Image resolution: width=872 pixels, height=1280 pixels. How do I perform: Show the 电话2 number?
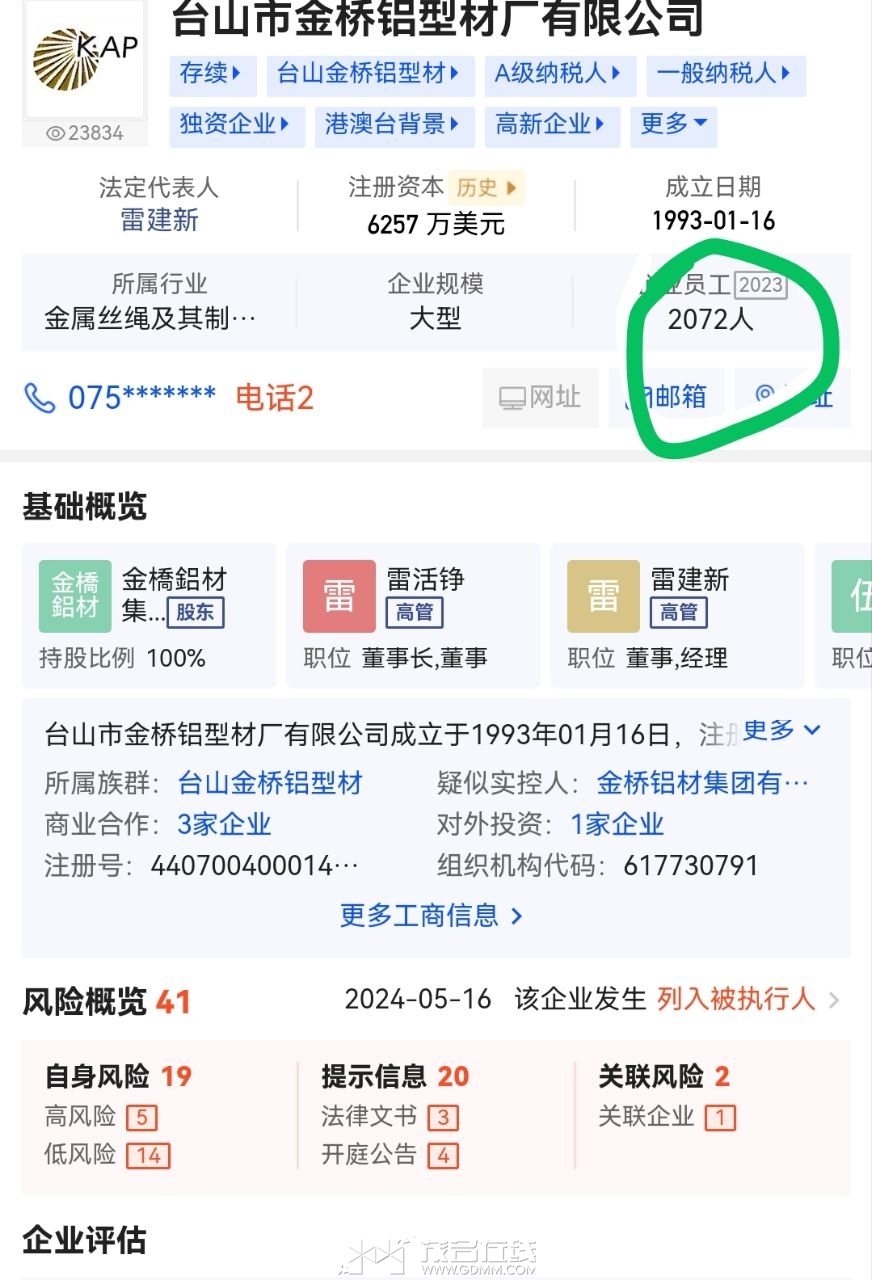tap(274, 398)
